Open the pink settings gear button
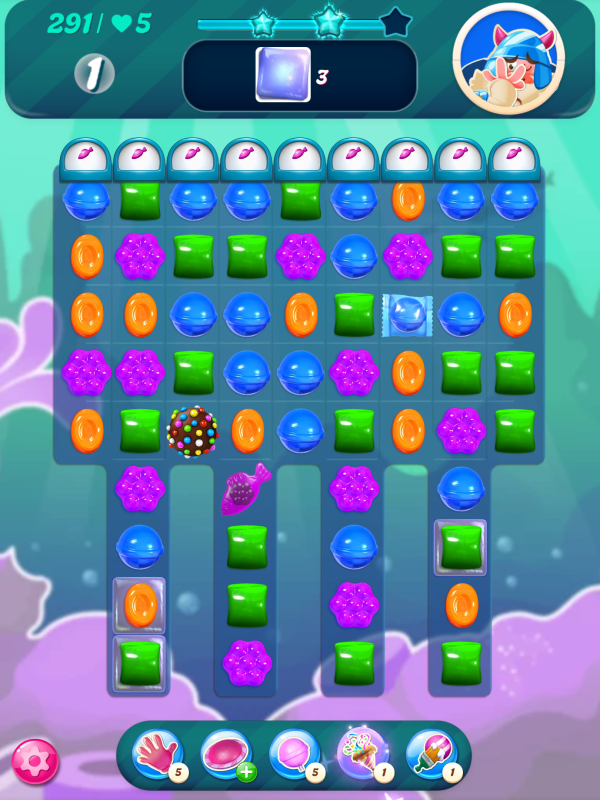600x800 pixels. [35, 762]
